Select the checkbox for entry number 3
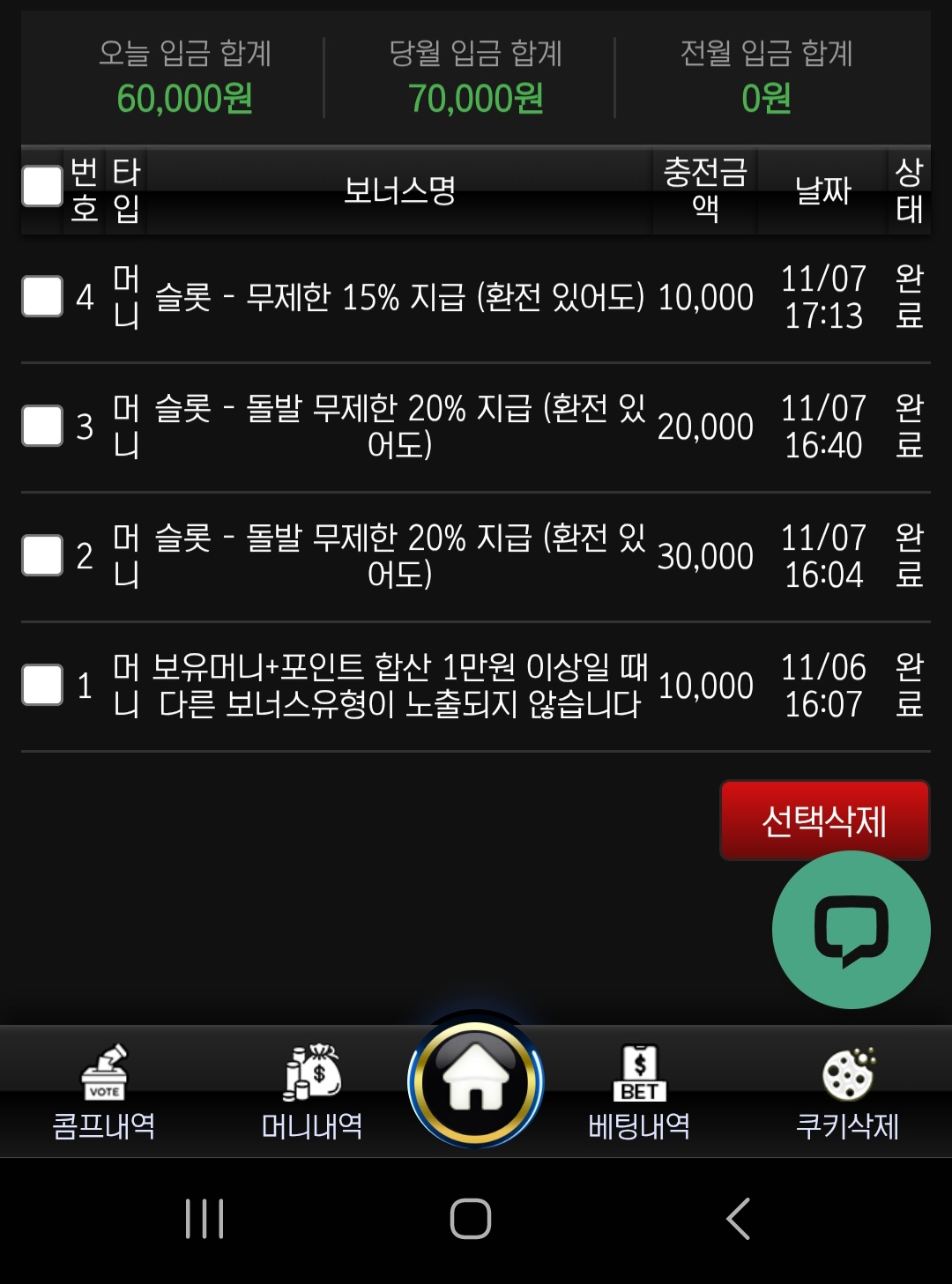The image size is (952, 1284). tap(42, 426)
